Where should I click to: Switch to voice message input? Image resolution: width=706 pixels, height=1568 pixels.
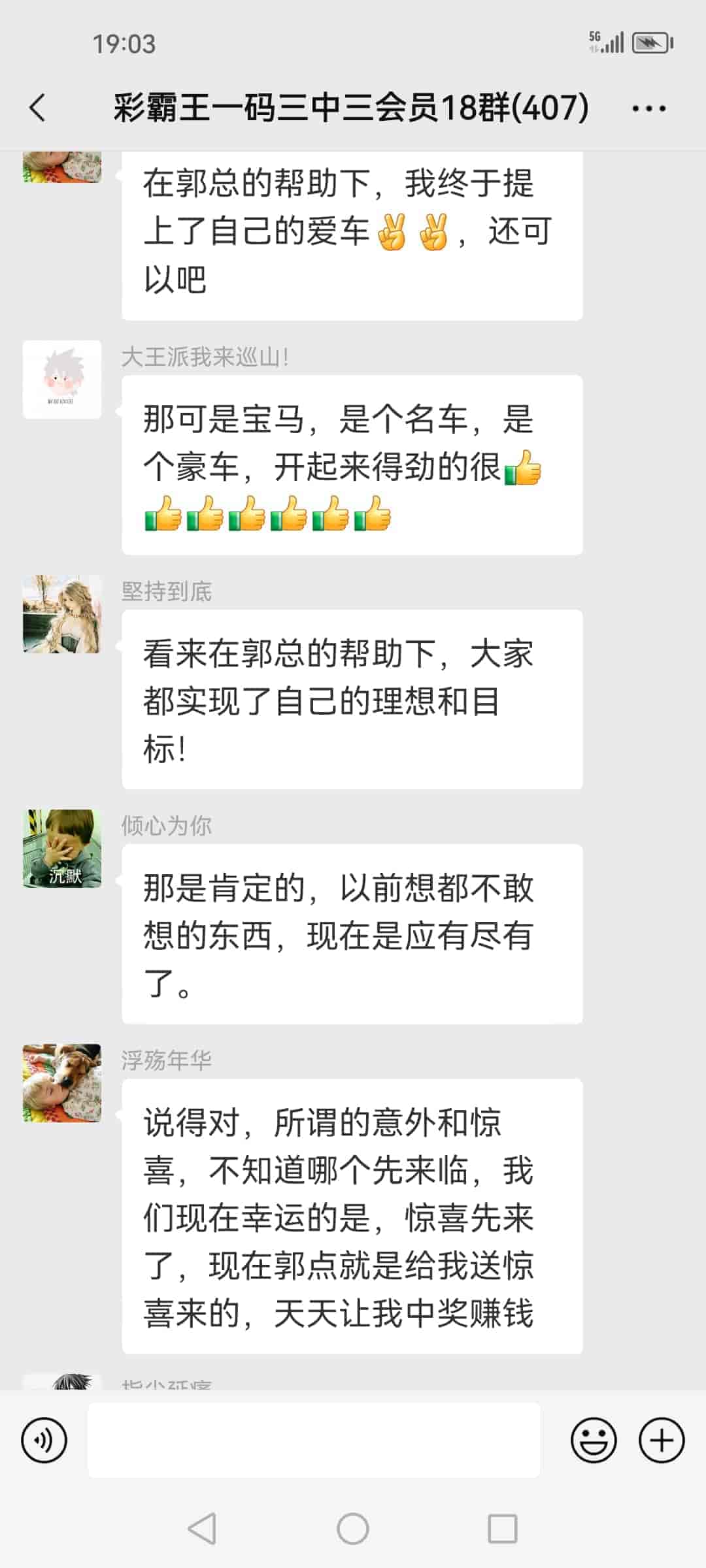click(x=44, y=1440)
